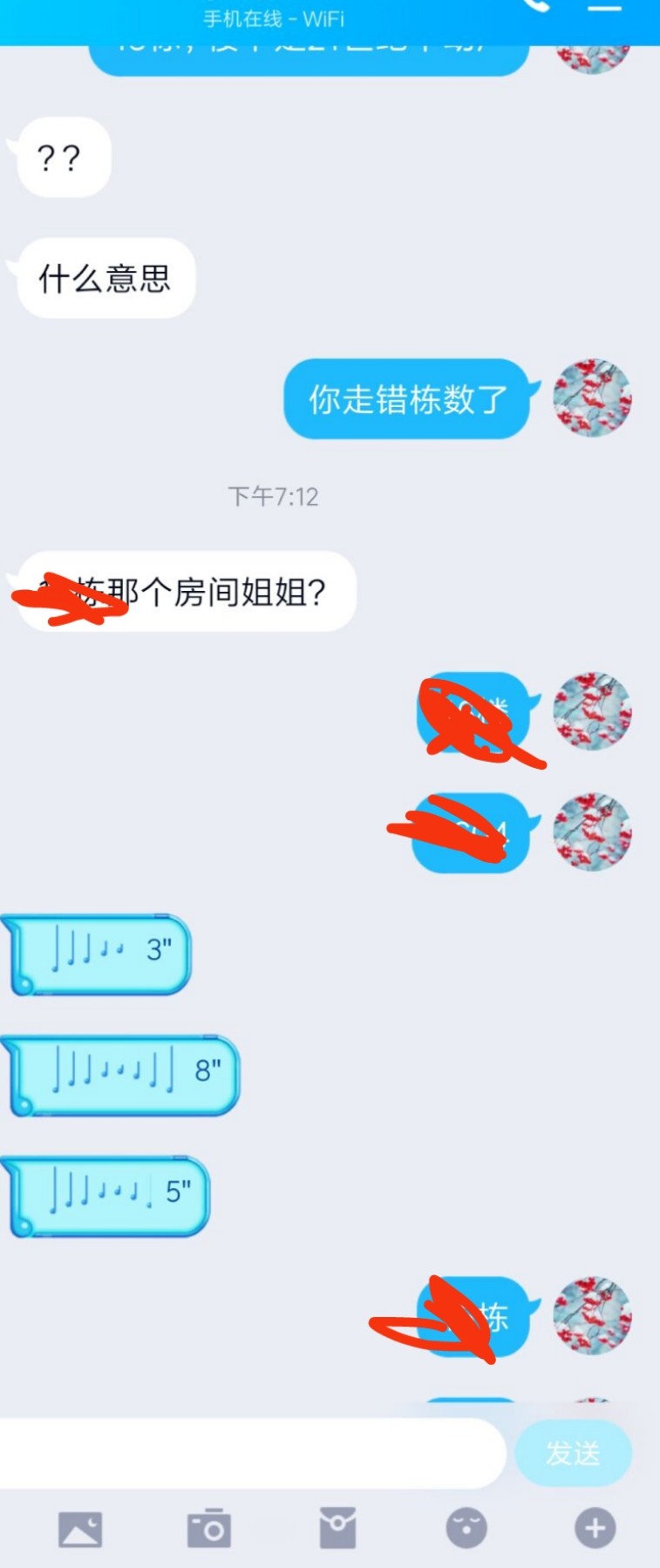Open the red packet icon
Viewport: 660px width, 1568px height.
pyautogui.click(x=337, y=1529)
